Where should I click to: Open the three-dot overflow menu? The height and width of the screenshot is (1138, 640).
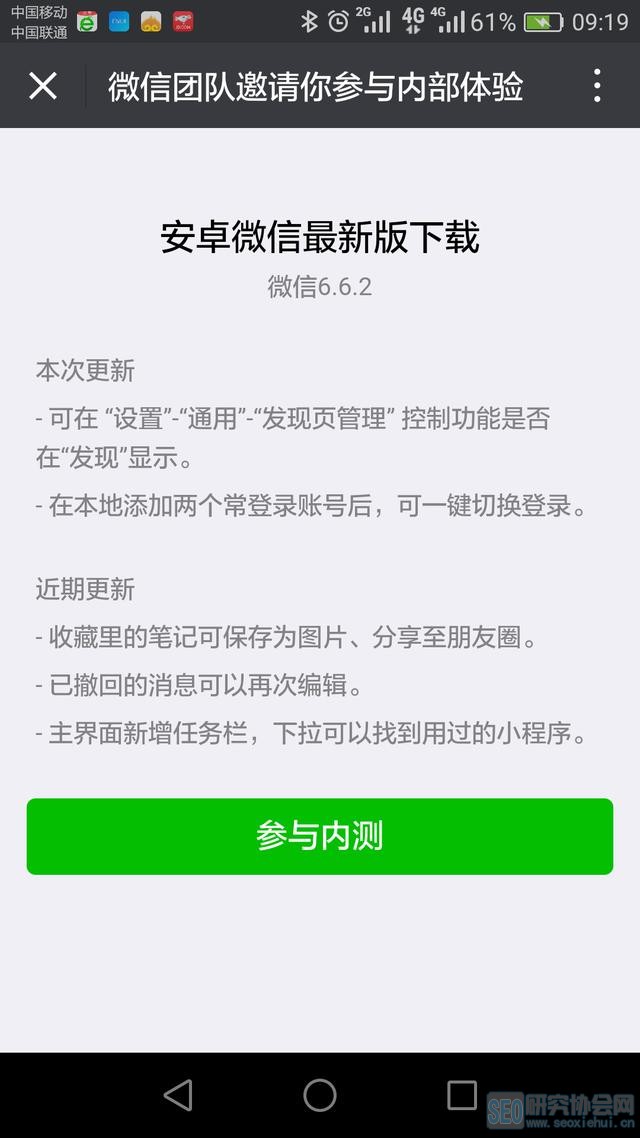[x=597, y=86]
